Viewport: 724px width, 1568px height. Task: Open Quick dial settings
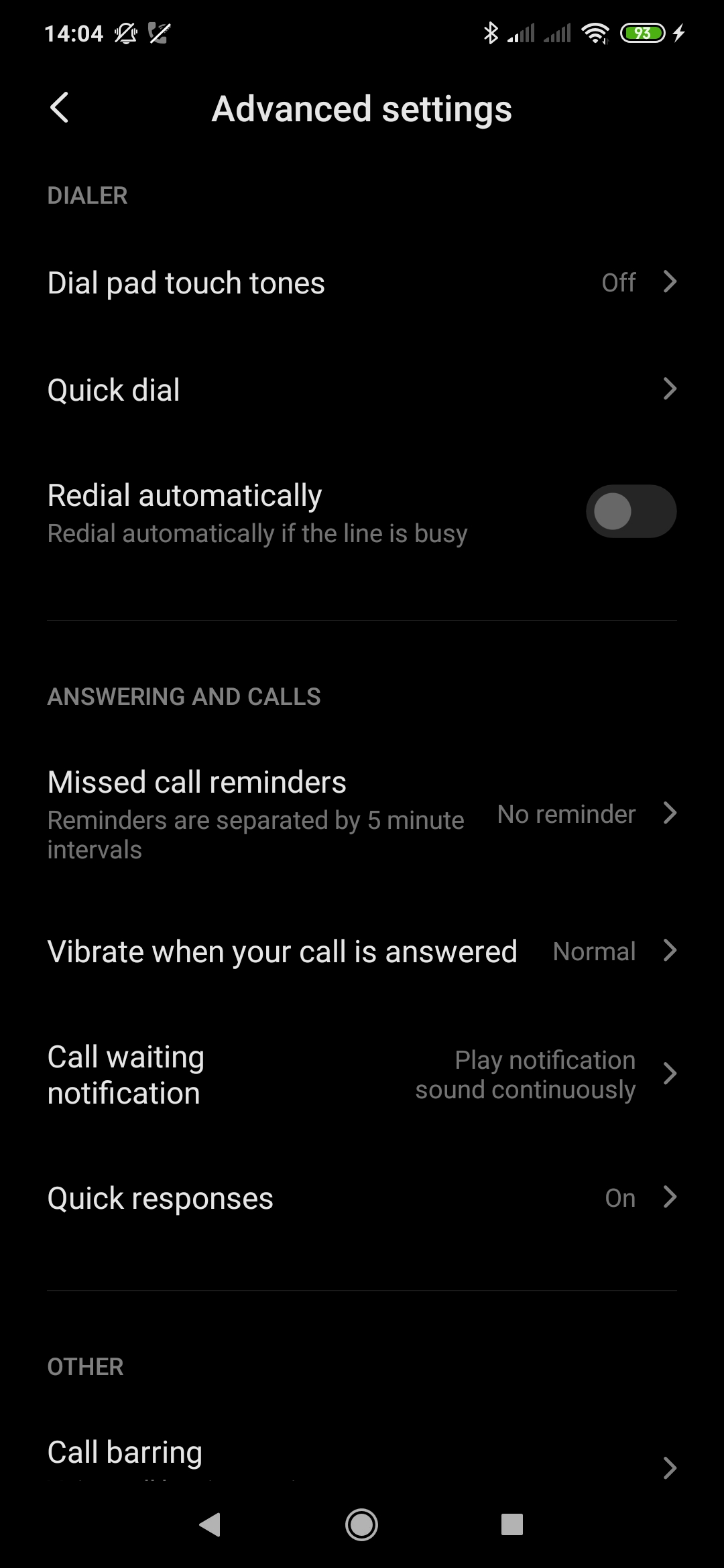(362, 390)
